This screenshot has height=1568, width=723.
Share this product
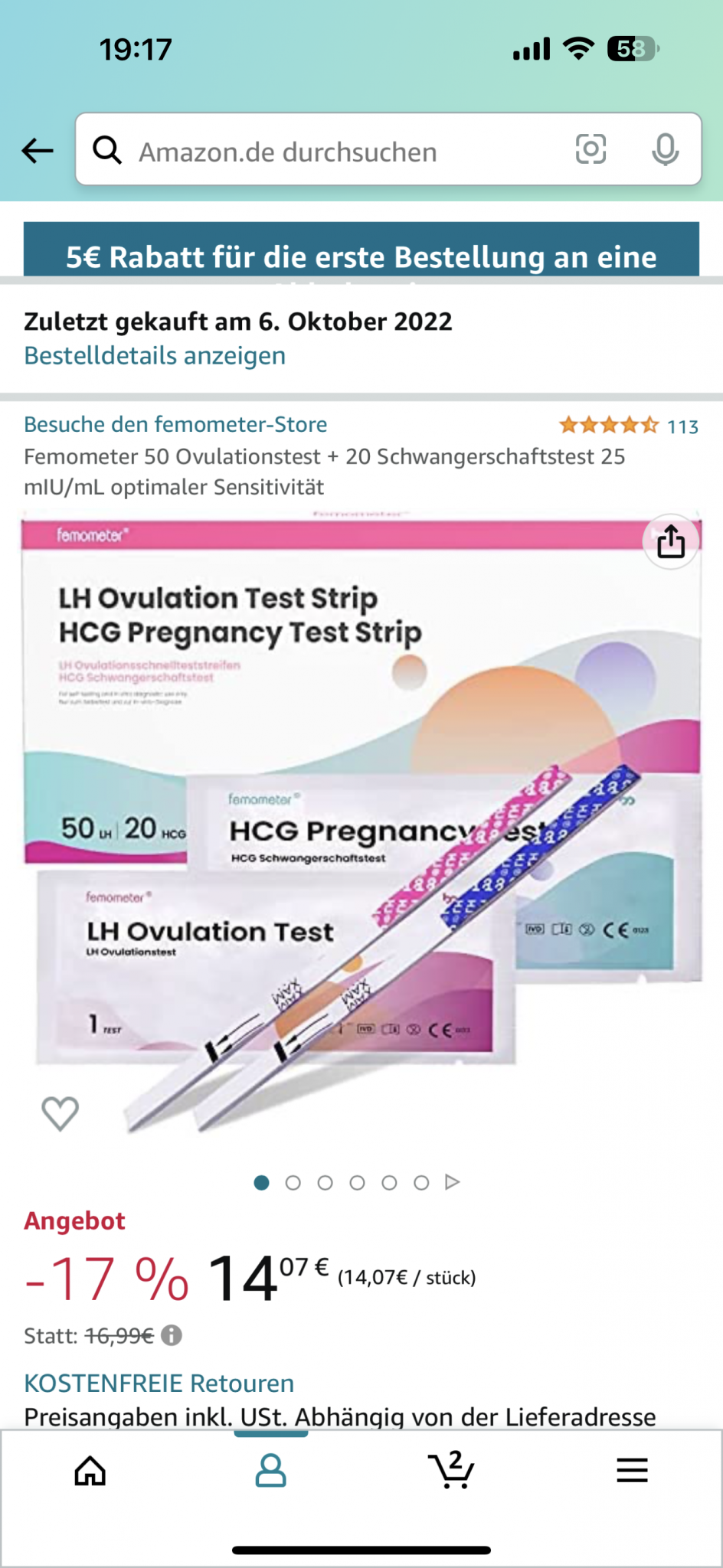[x=670, y=542]
